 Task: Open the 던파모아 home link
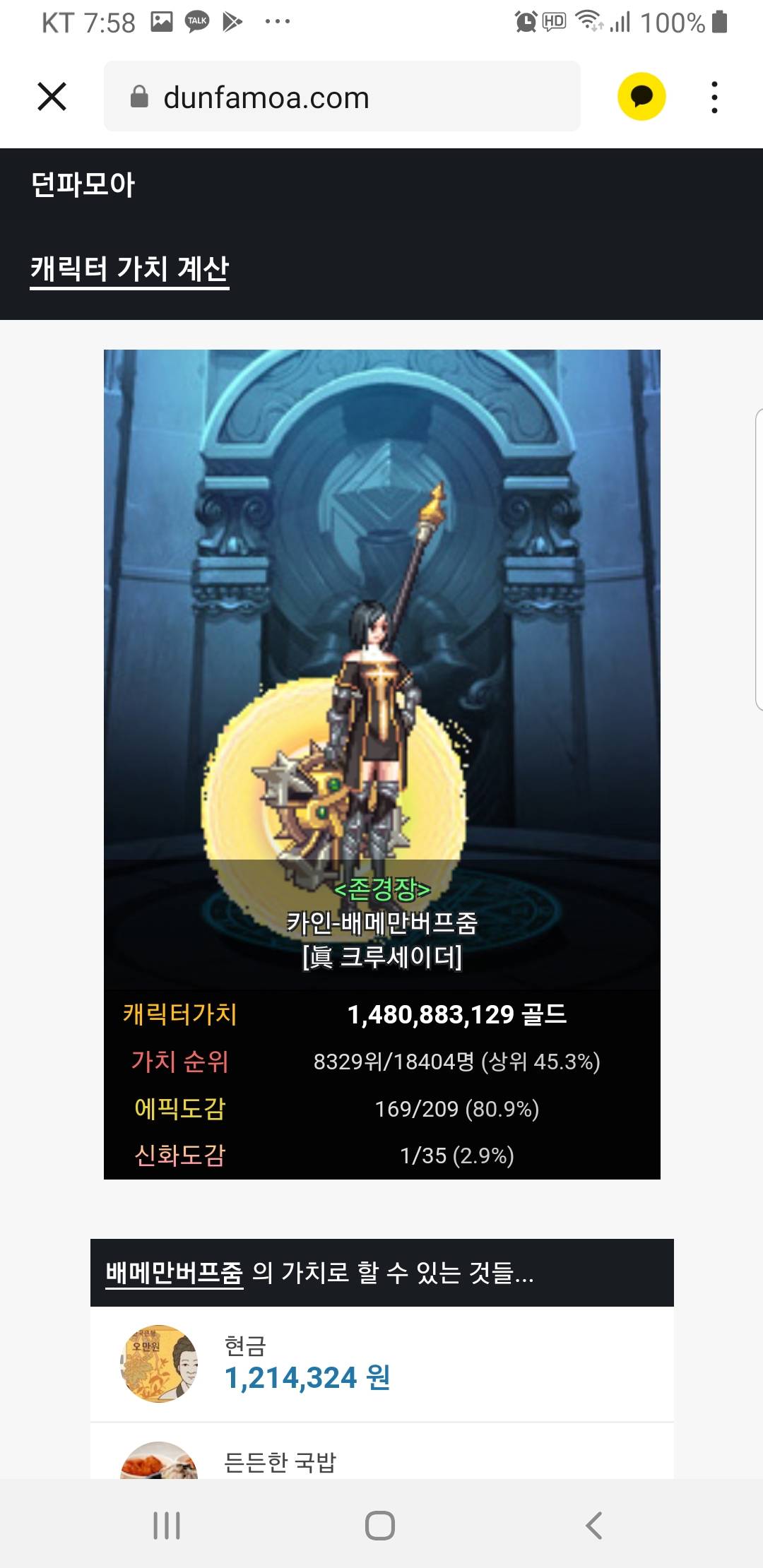point(83,184)
